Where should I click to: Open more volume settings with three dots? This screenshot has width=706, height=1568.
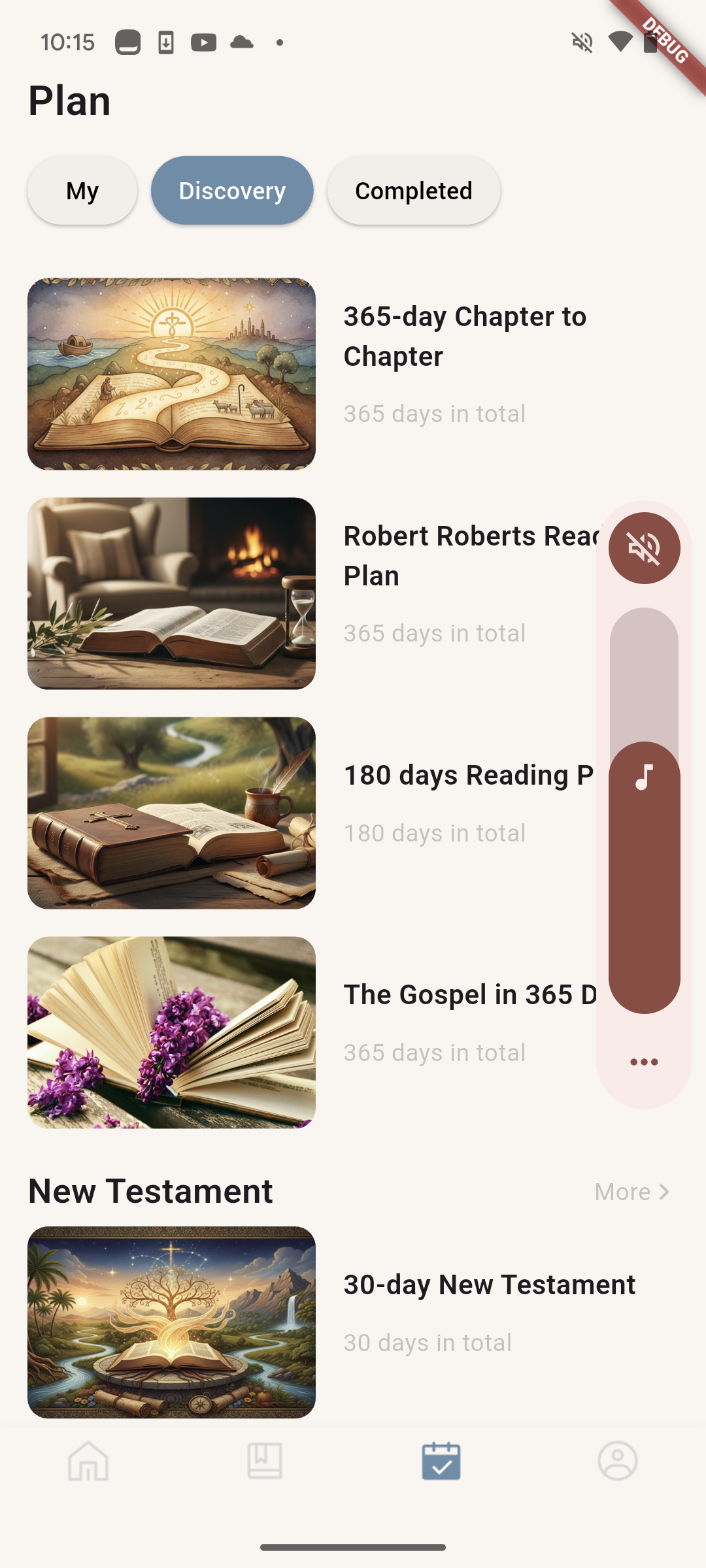click(x=644, y=1062)
